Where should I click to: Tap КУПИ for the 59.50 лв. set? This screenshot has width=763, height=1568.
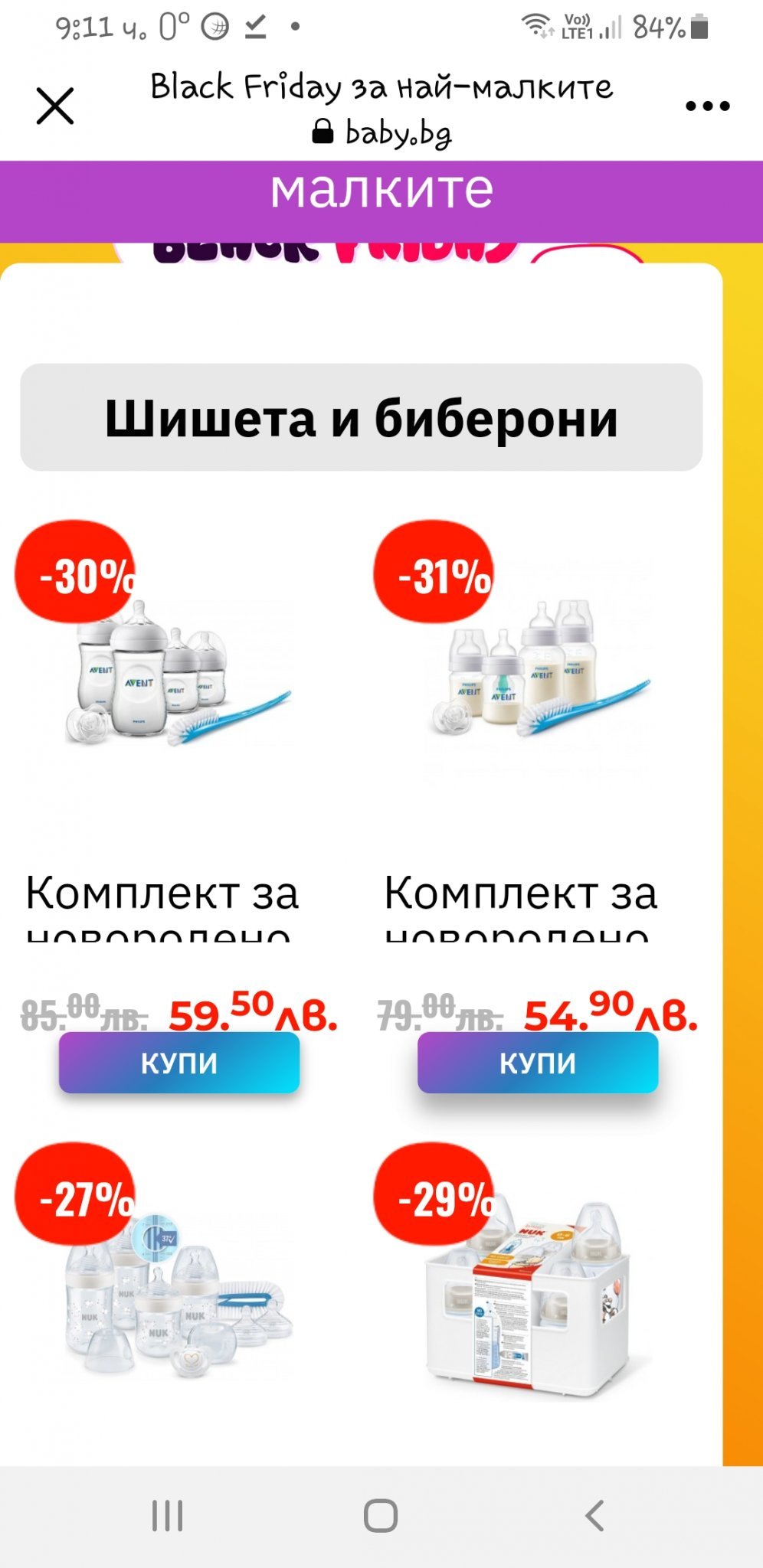[179, 1063]
